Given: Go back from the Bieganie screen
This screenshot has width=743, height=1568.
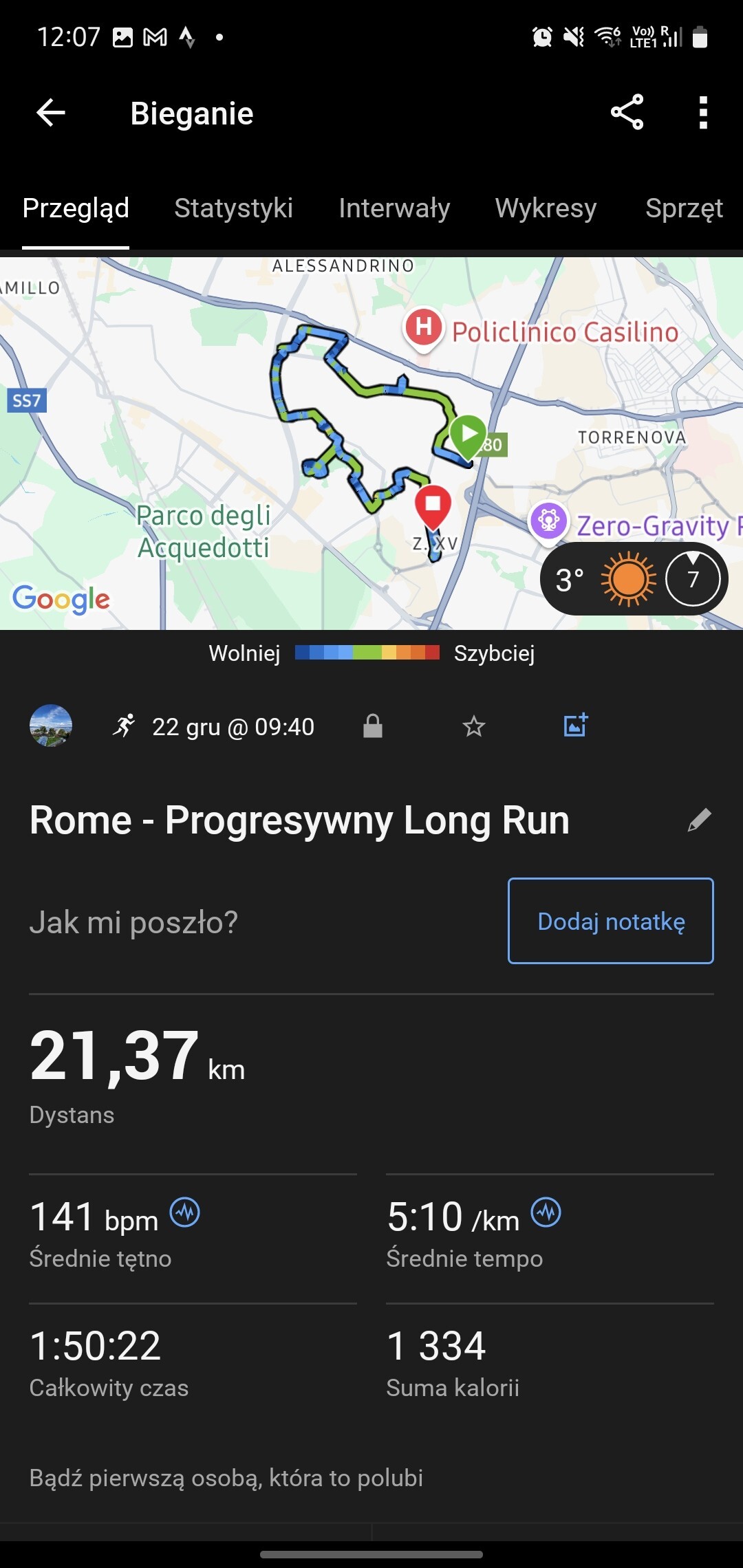Looking at the screenshot, I should click(x=51, y=113).
